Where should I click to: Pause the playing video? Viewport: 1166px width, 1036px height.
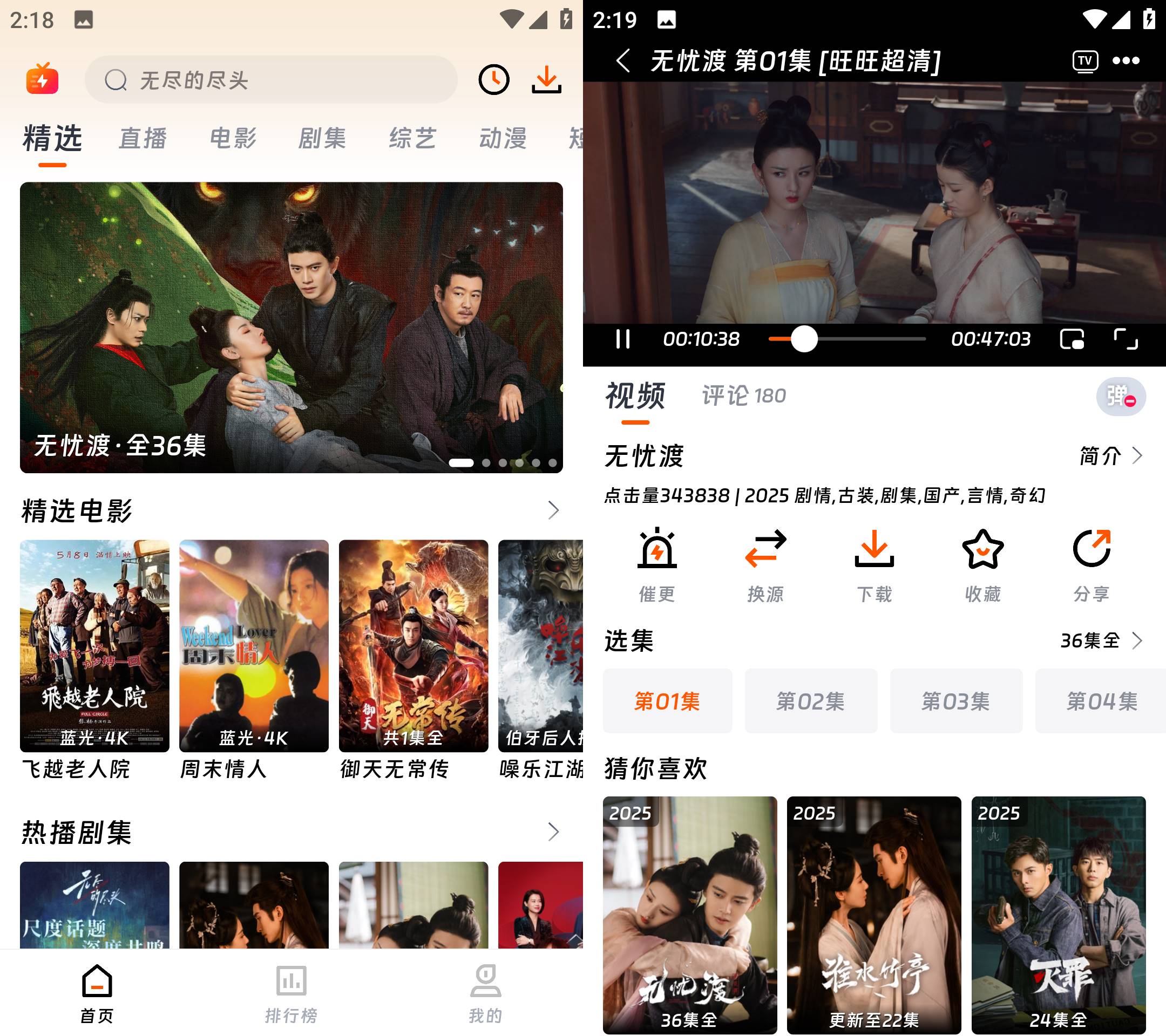[x=623, y=339]
